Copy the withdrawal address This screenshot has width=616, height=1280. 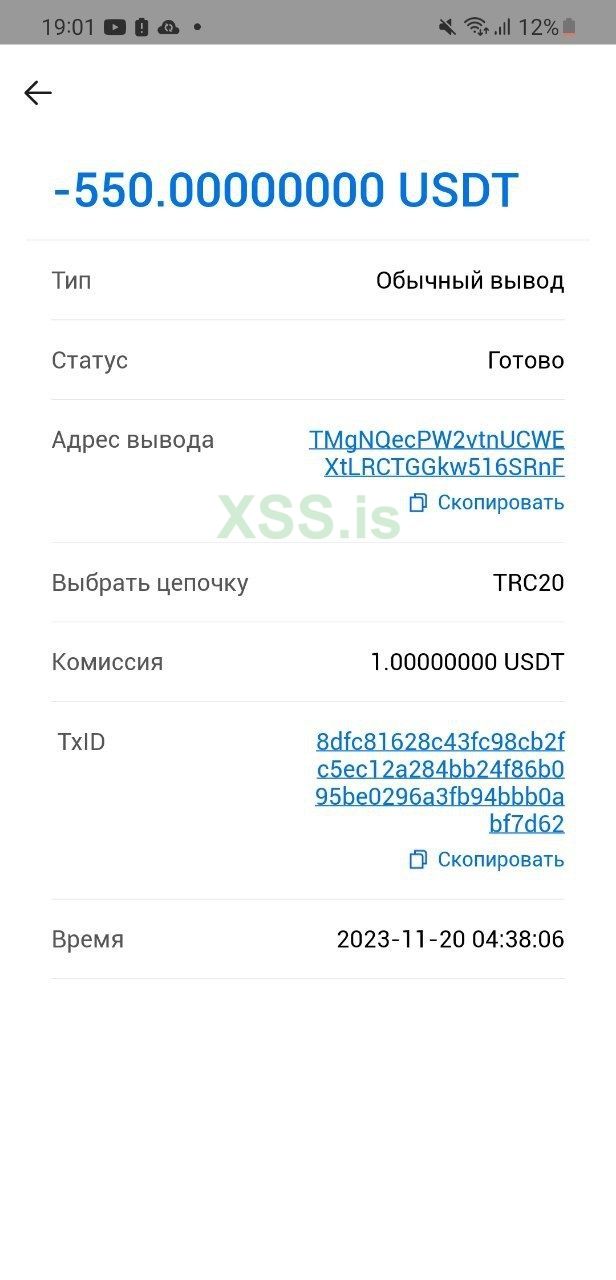pos(487,502)
